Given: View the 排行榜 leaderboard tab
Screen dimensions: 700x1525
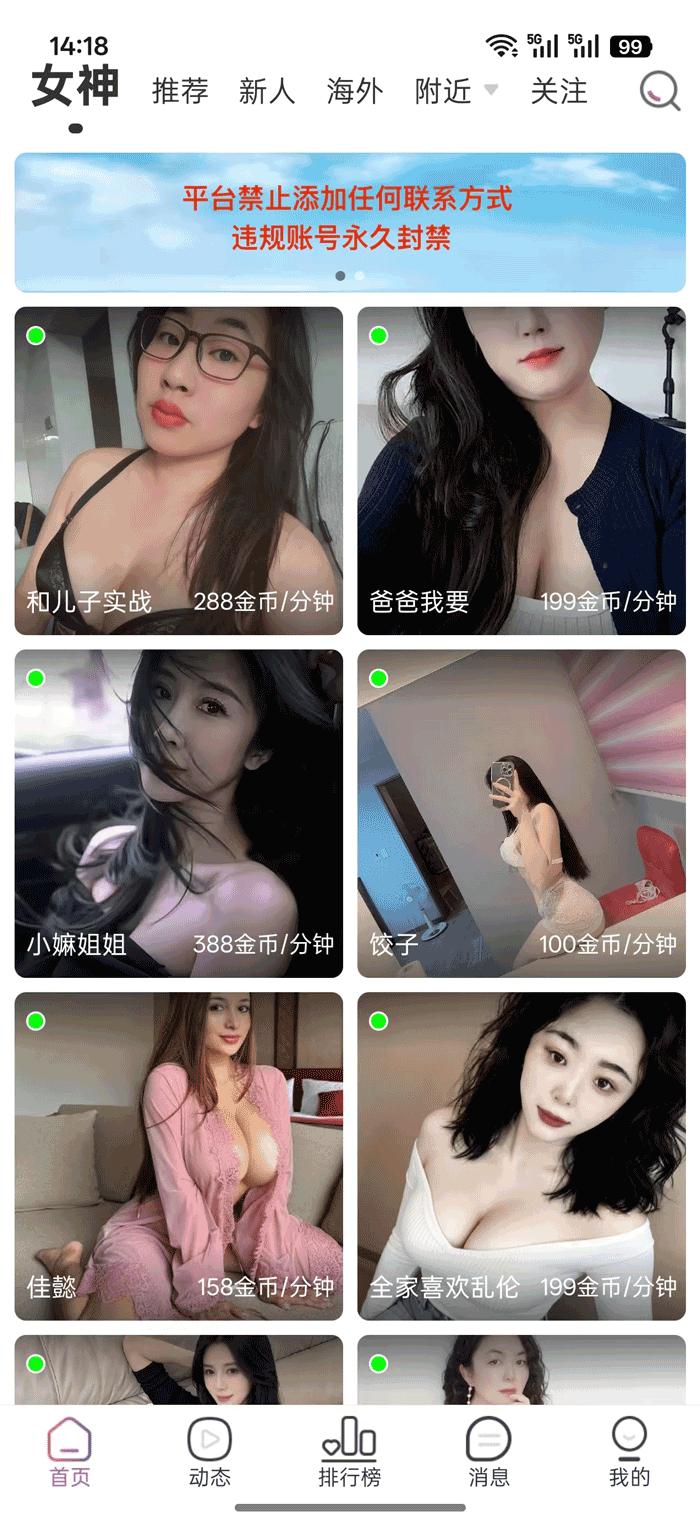Looking at the screenshot, I should pos(350,1452).
